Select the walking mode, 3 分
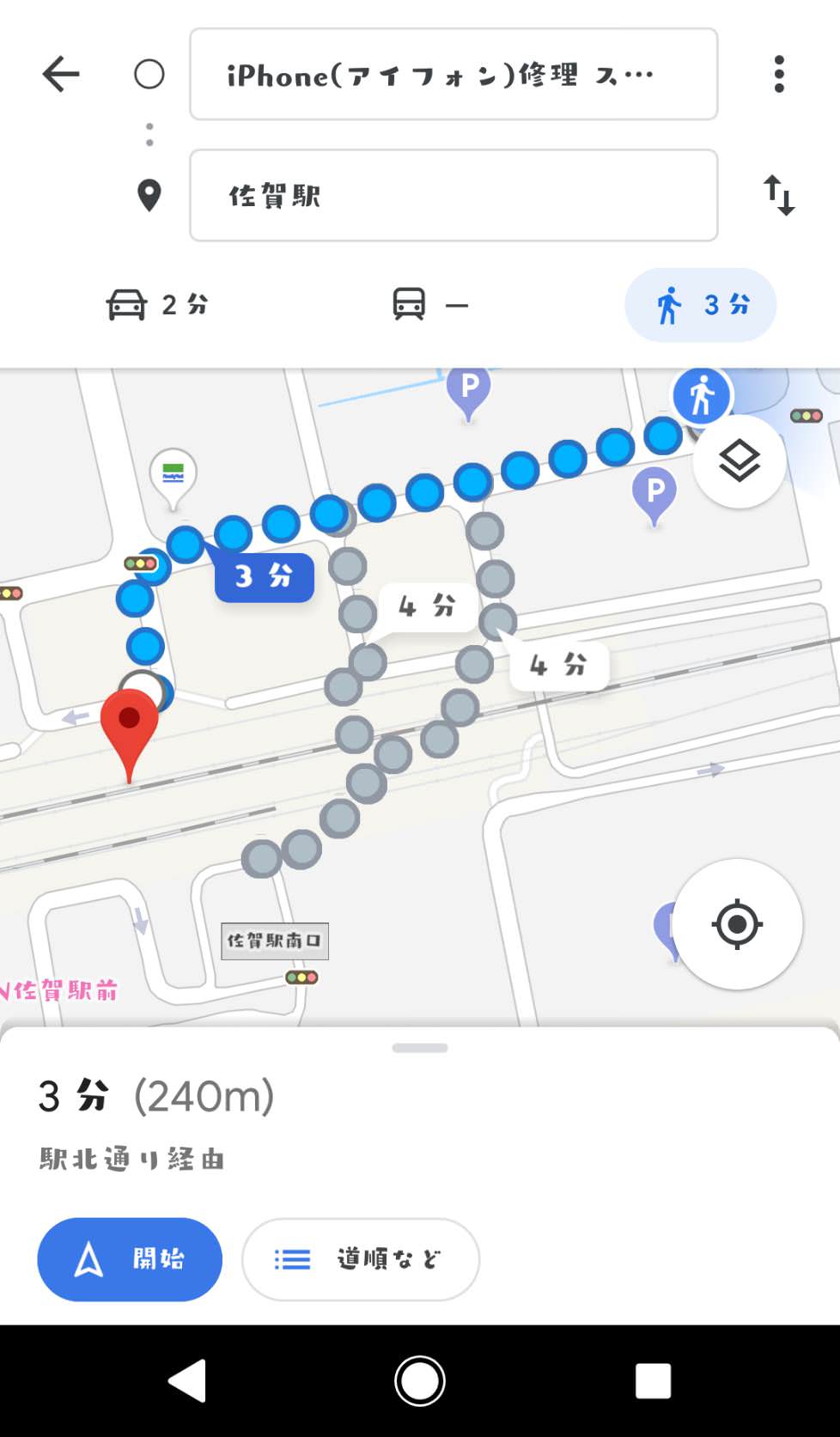 point(700,305)
